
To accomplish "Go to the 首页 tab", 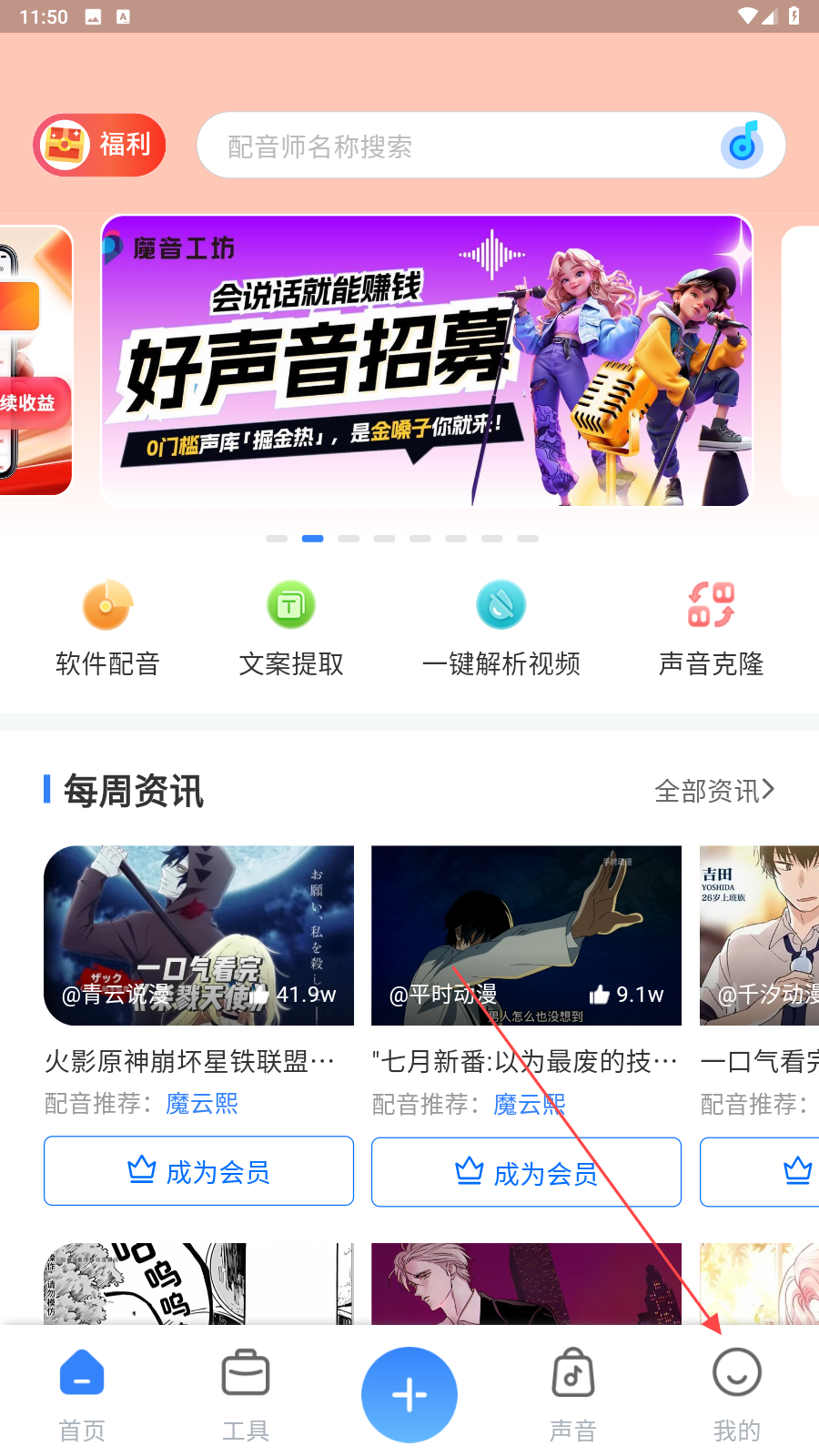I will (82, 1394).
